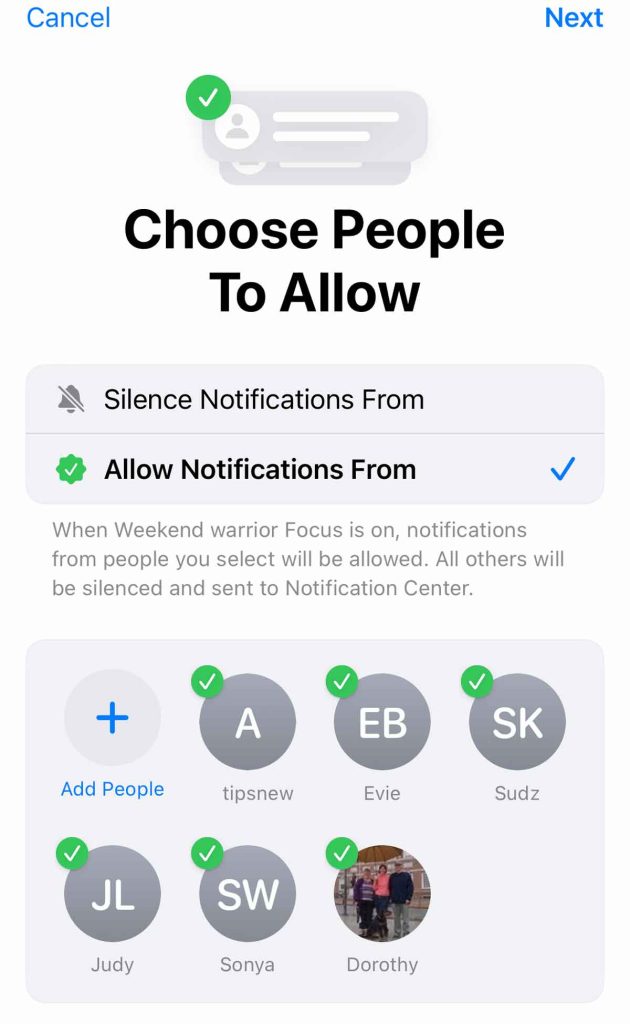Tap contact tipsnew

(248, 723)
